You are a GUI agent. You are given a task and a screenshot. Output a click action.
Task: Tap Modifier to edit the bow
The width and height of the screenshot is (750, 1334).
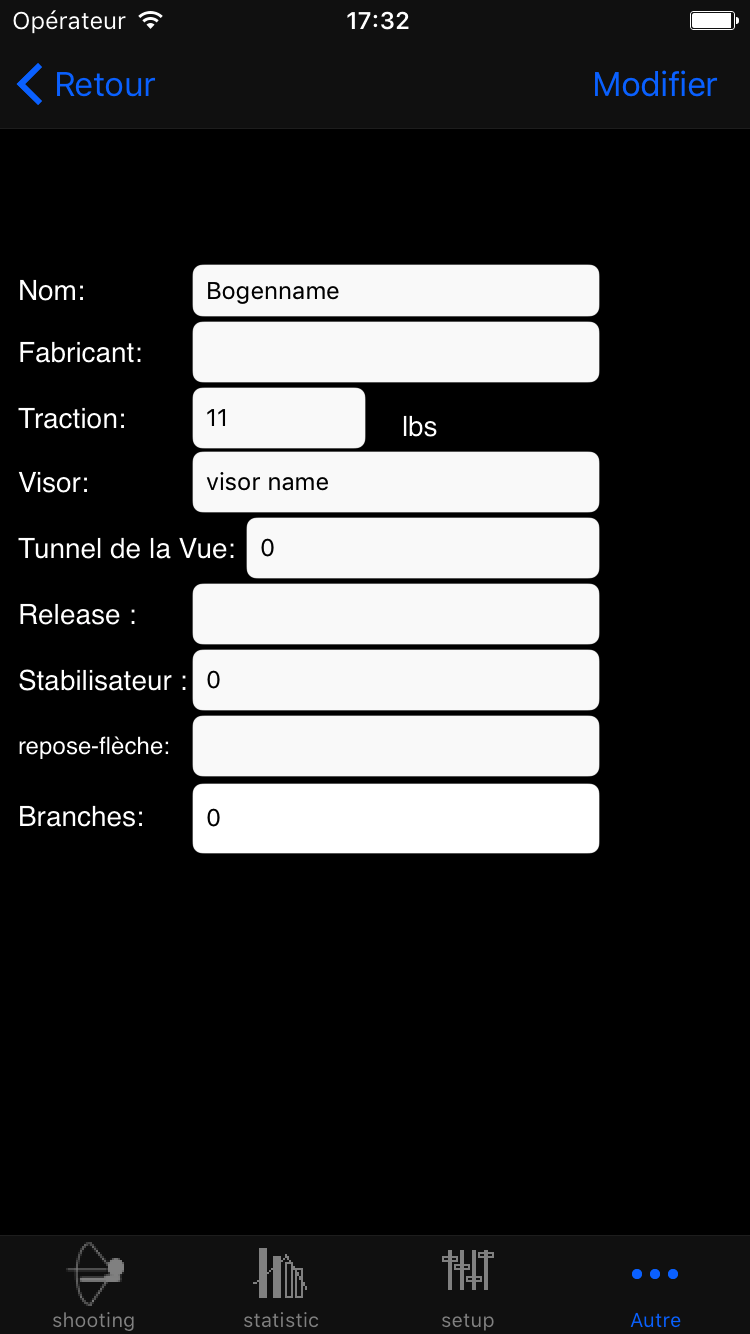click(x=655, y=85)
